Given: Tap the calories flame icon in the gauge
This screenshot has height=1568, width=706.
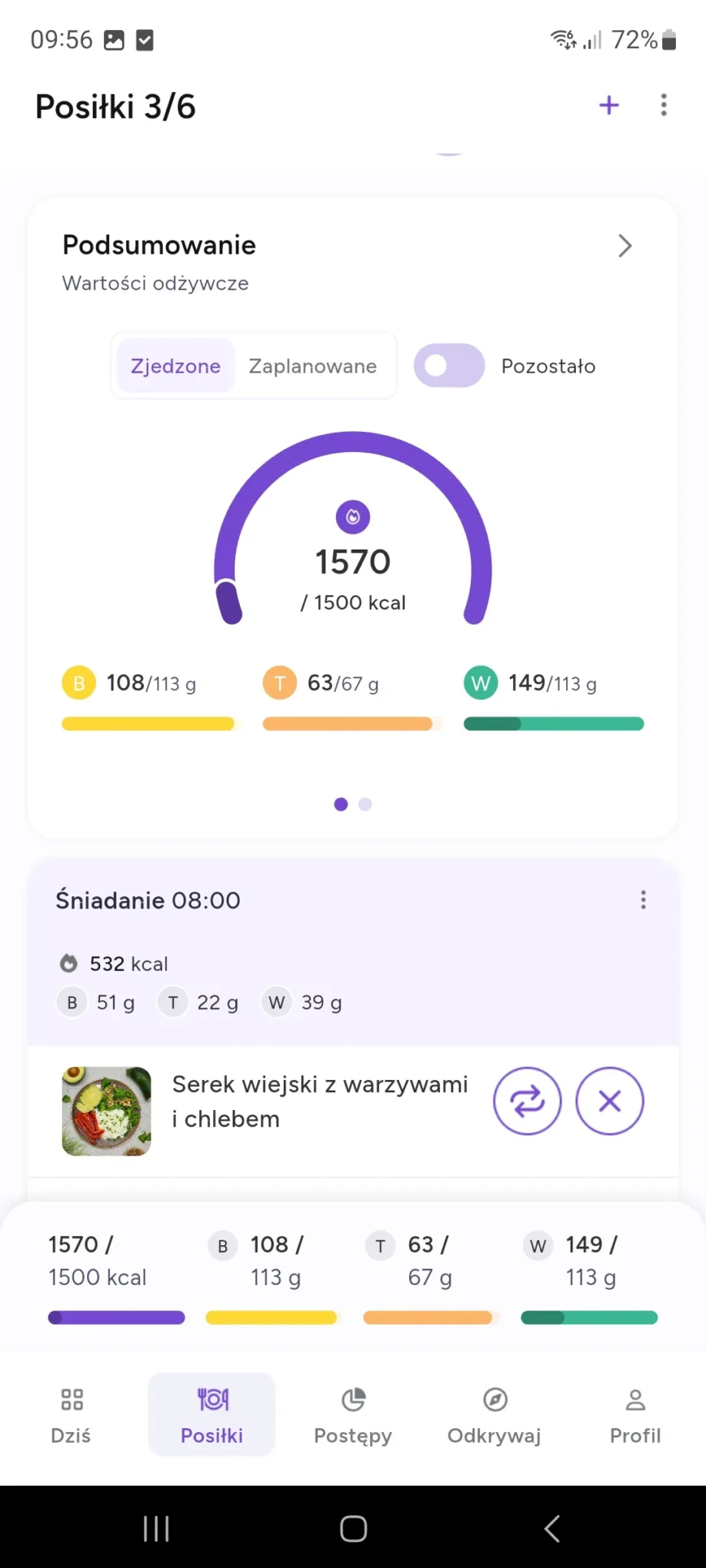Looking at the screenshot, I should tap(352, 517).
